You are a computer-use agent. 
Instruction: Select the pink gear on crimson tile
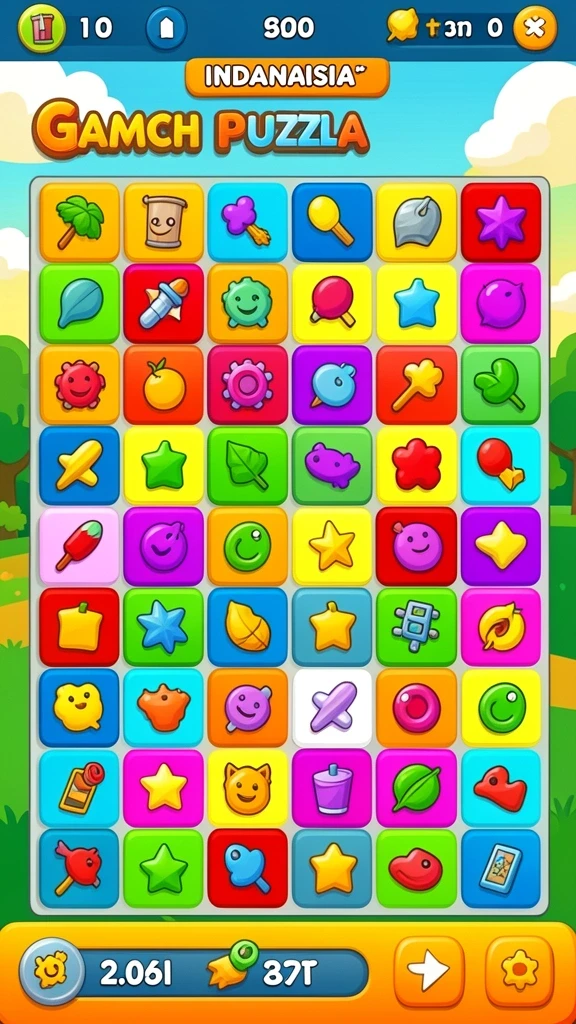248,385
